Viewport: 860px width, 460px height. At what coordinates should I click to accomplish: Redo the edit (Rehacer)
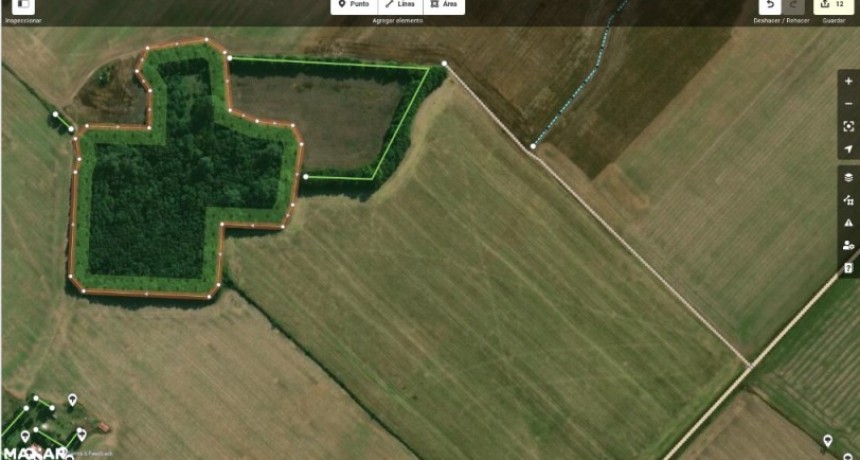coord(794,5)
